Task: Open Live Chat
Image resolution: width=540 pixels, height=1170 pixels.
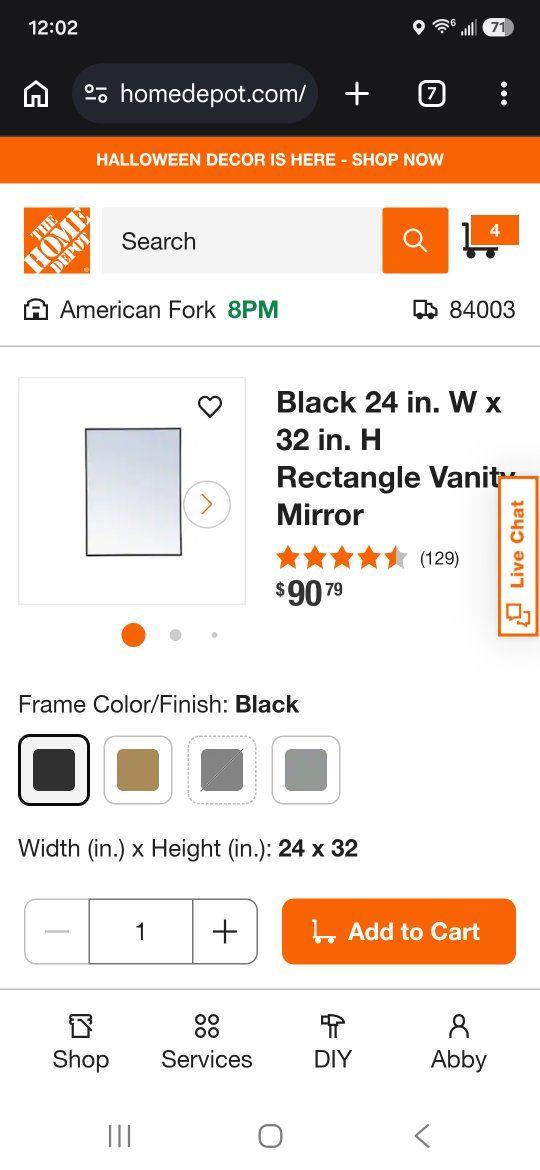Action: tap(518, 557)
